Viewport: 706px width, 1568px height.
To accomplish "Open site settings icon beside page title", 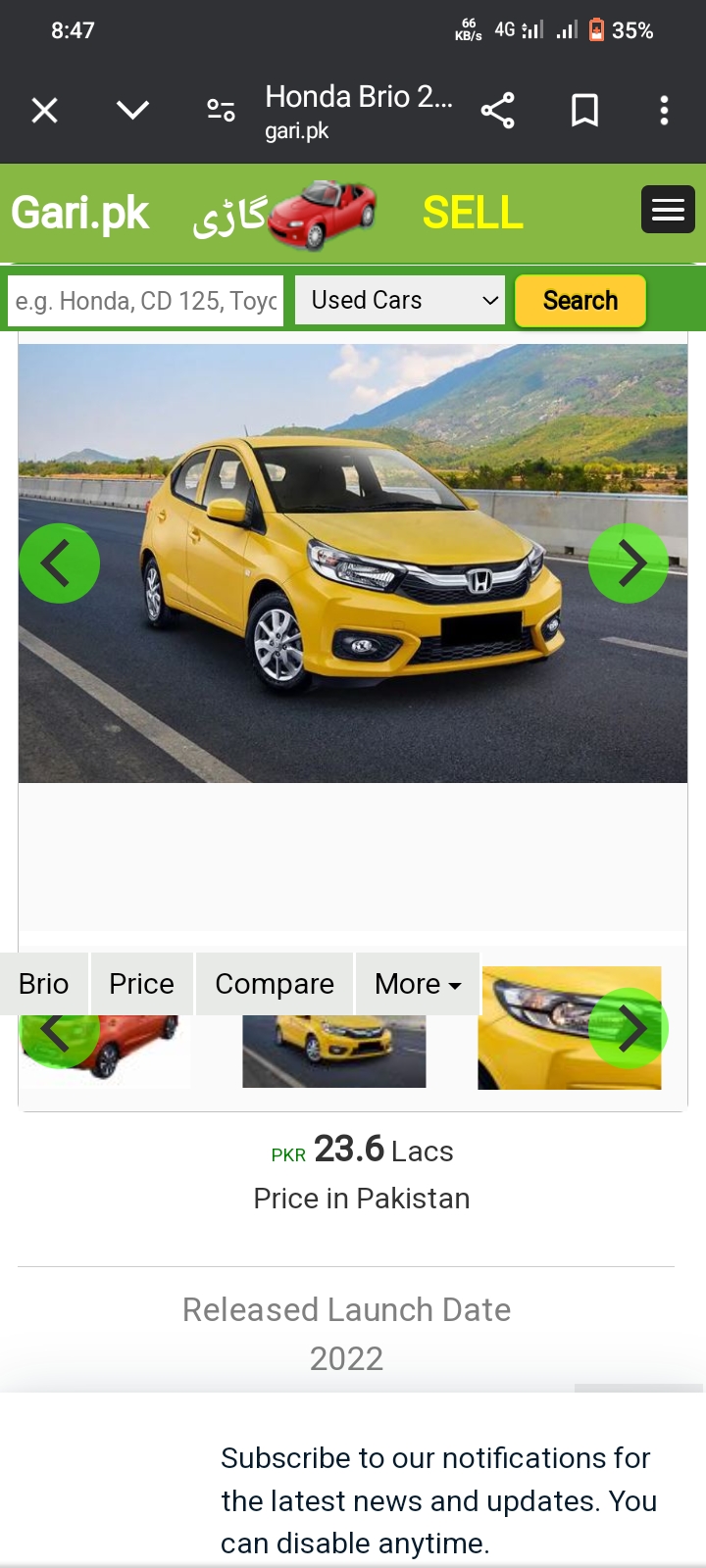I will point(221,111).
